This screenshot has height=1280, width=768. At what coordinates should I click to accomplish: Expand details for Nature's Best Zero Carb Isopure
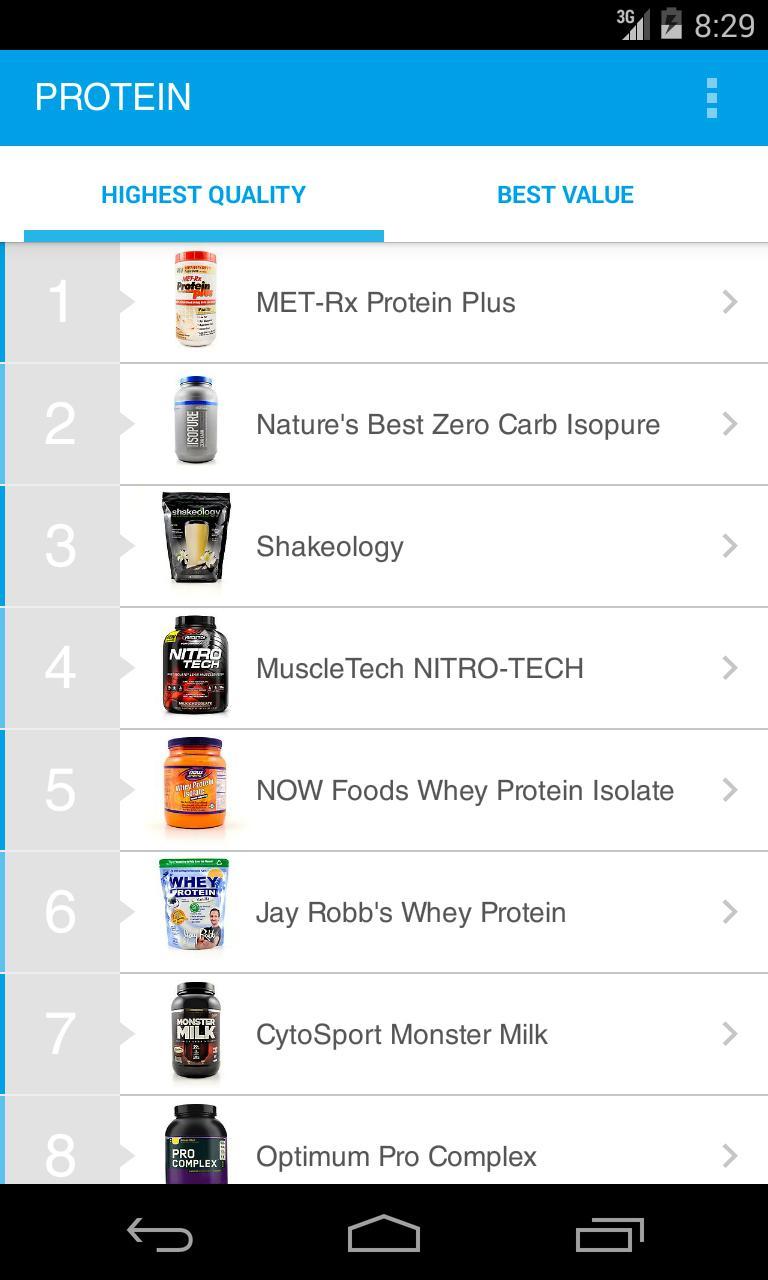(731, 424)
